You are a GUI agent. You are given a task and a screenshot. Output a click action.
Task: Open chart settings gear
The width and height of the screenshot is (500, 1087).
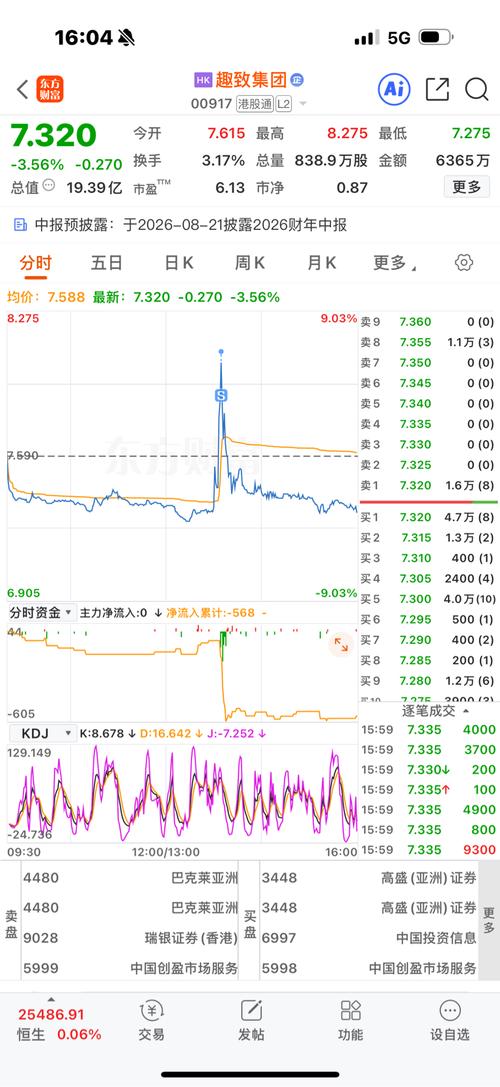[x=464, y=262]
